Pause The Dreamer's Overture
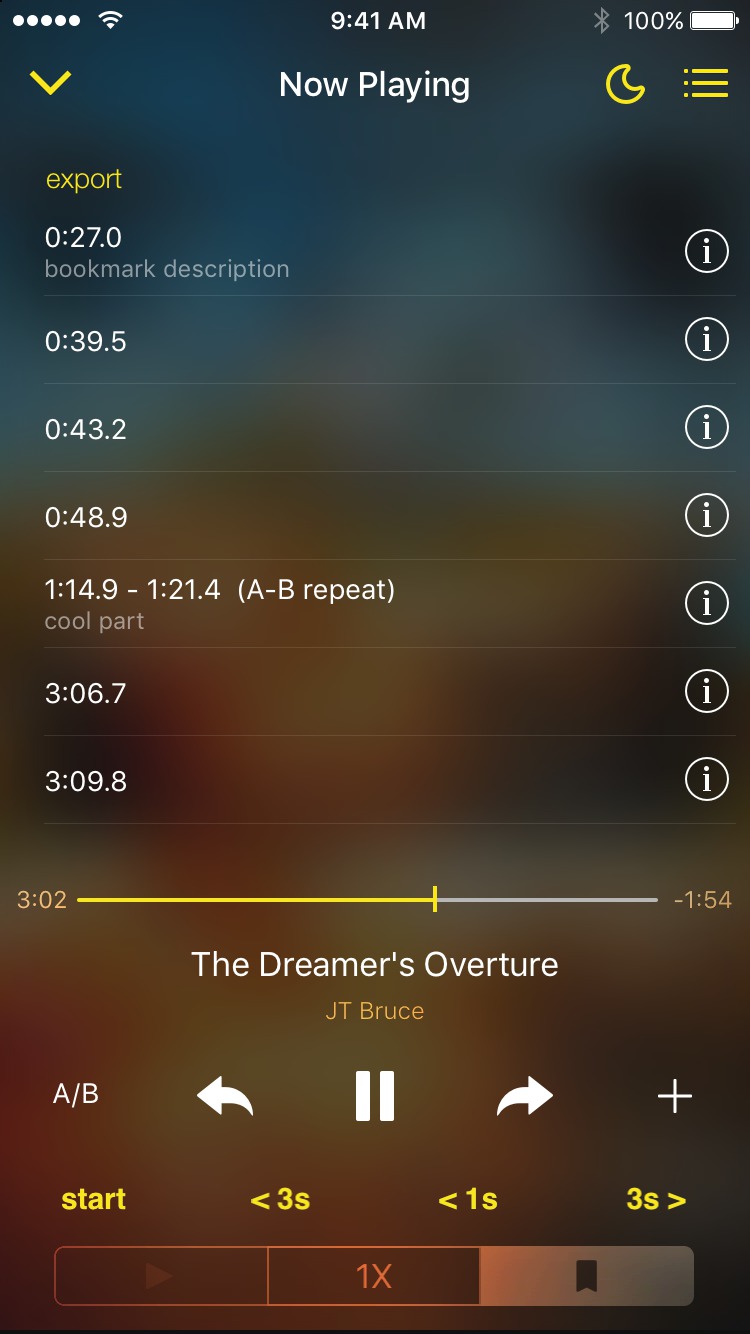This screenshot has width=750, height=1334. (x=375, y=1096)
